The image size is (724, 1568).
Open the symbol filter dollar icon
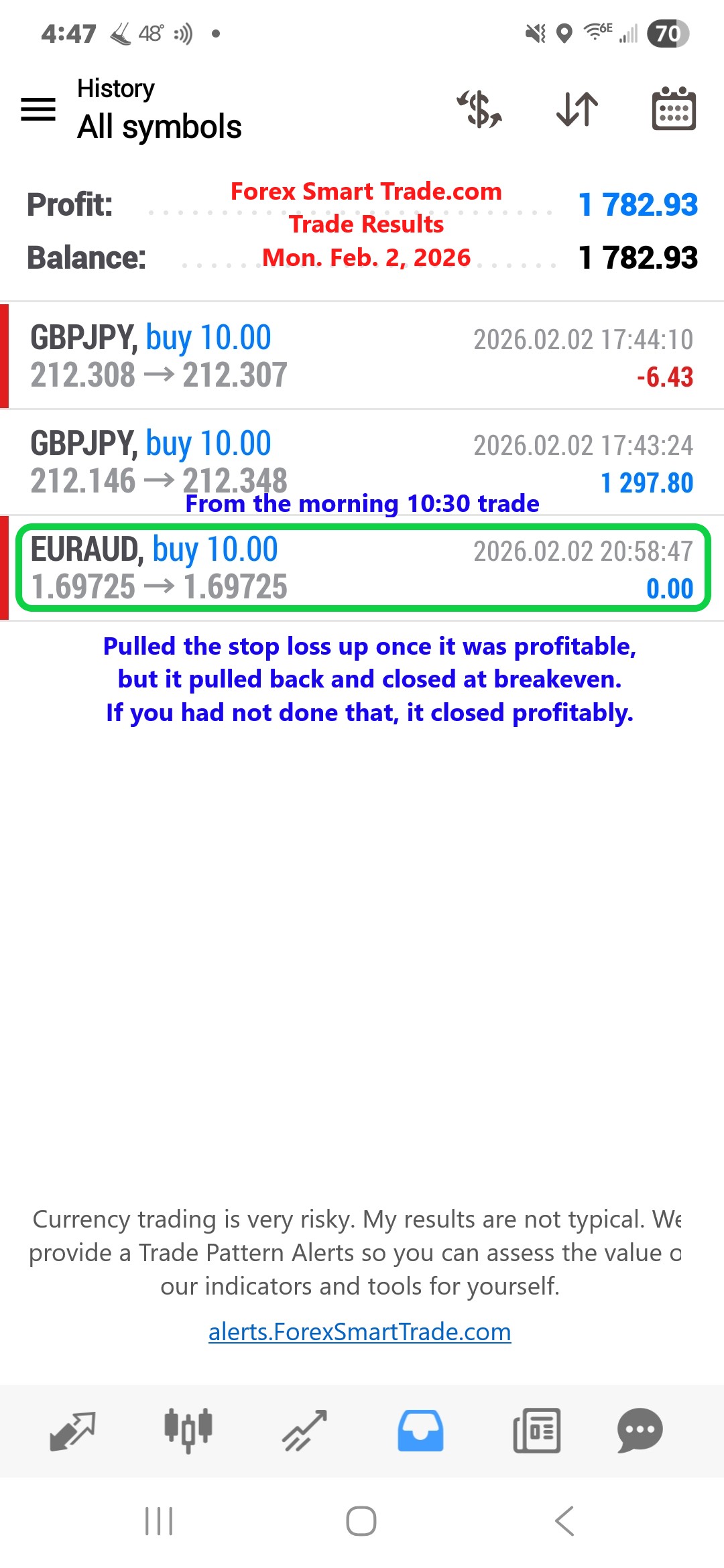tap(479, 109)
